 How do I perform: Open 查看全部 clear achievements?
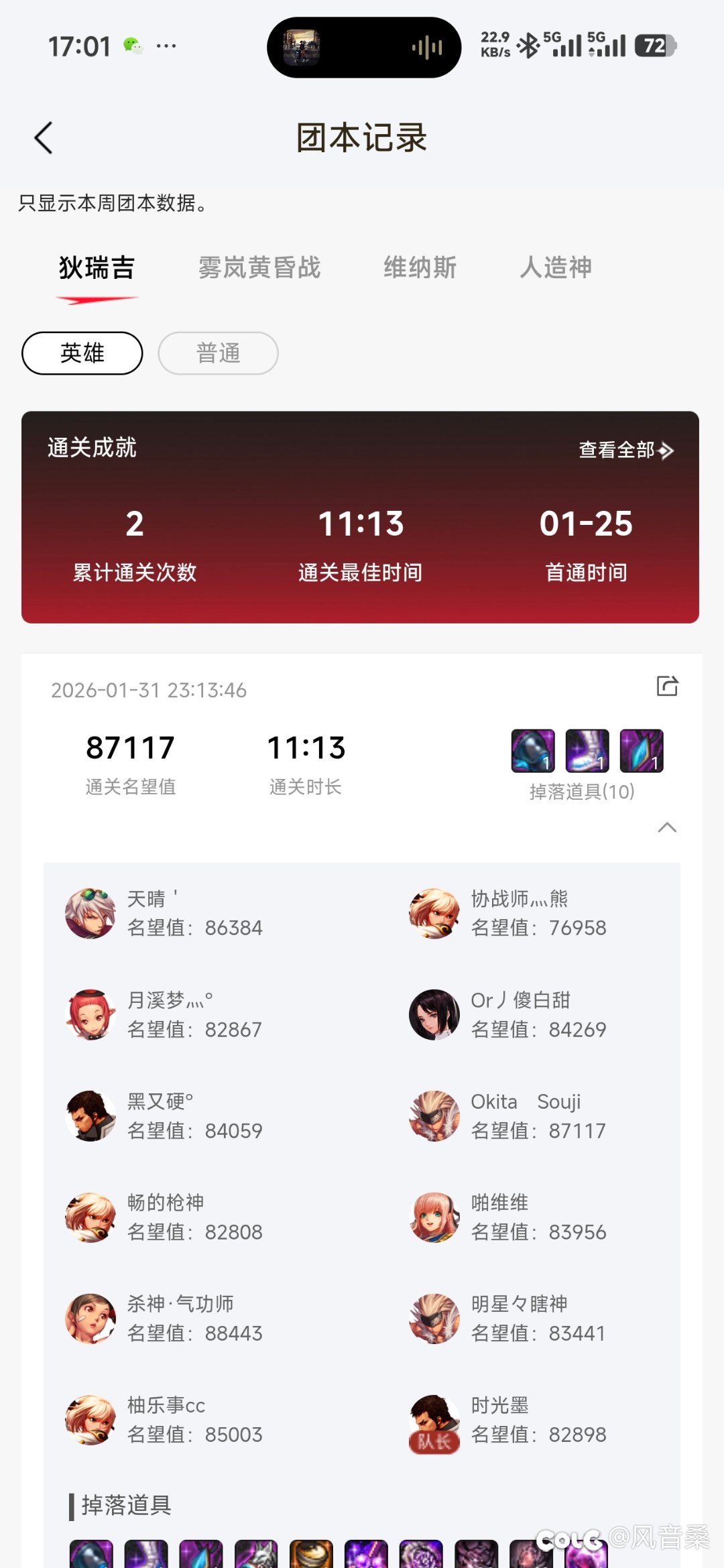coord(625,450)
